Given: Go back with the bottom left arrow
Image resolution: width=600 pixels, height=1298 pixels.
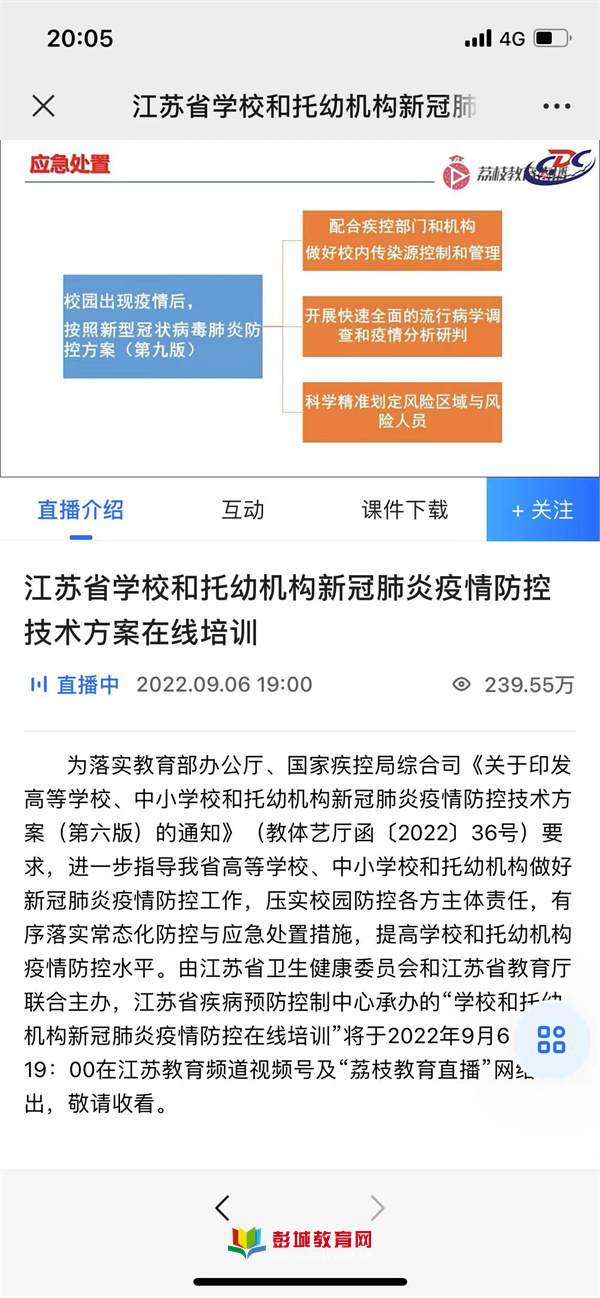Looking at the screenshot, I should click(223, 1208).
